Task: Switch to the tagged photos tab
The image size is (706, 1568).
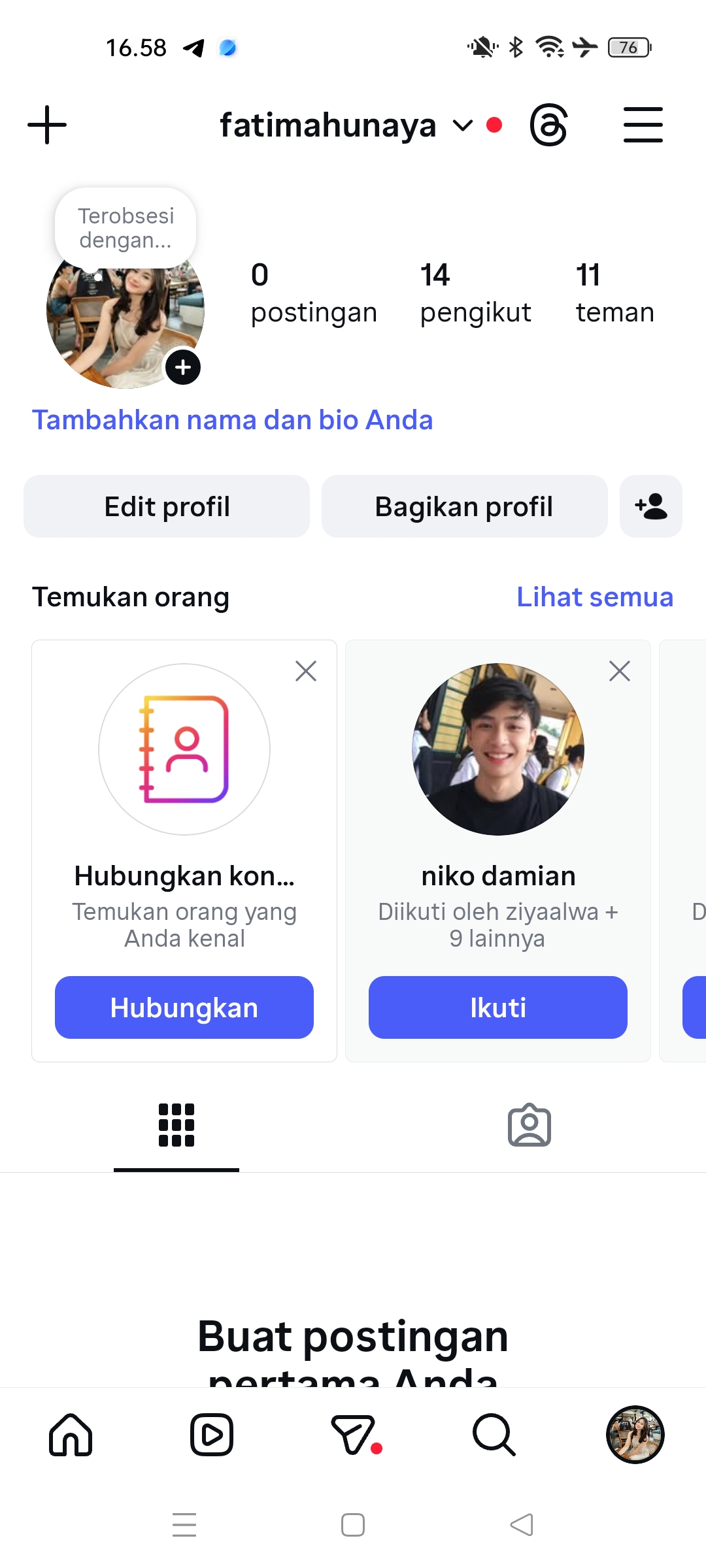Action: tap(529, 1126)
